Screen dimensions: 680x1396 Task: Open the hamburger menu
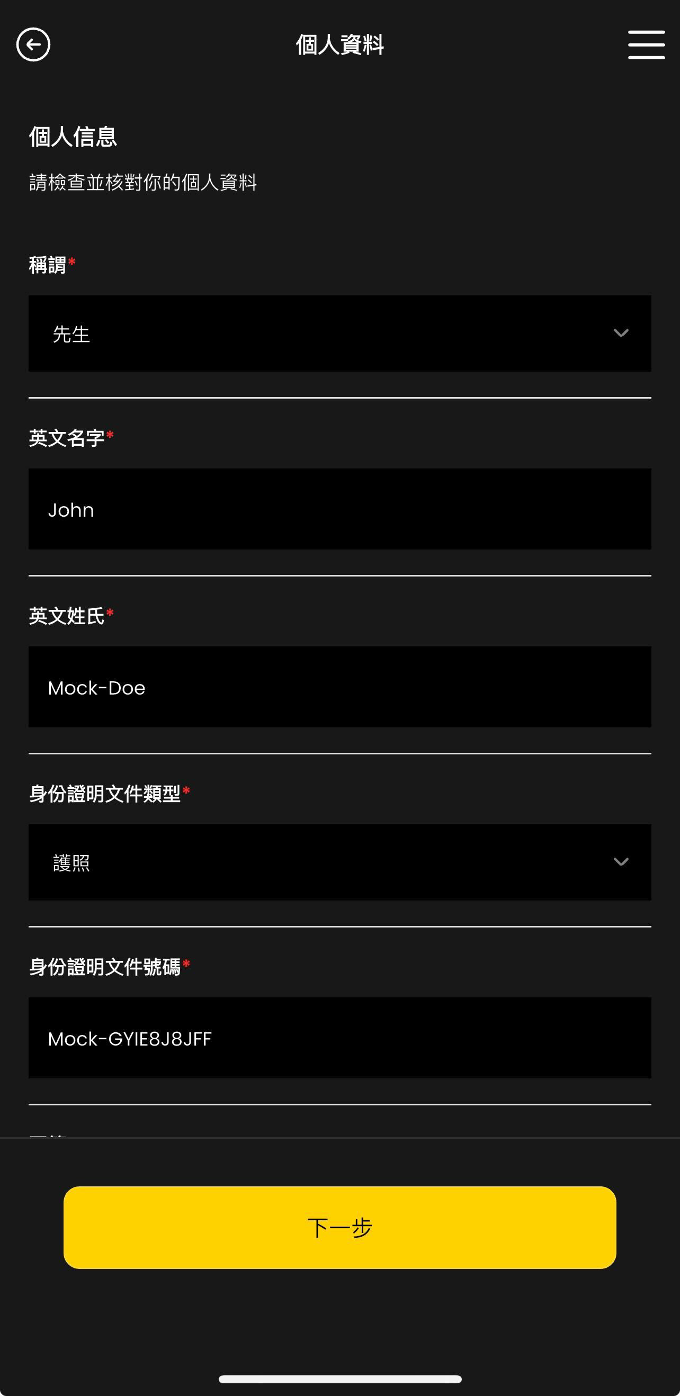point(646,45)
